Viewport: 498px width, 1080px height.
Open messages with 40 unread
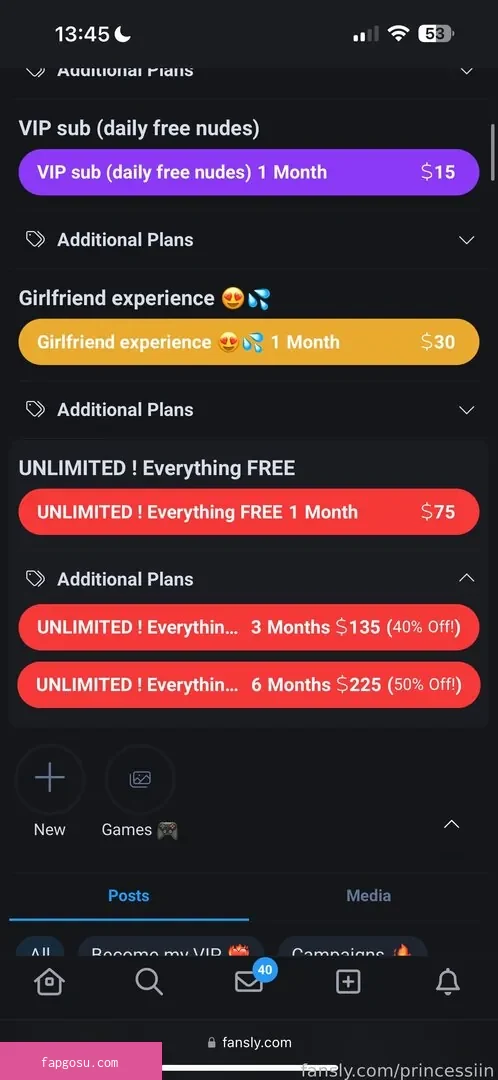(x=250, y=980)
